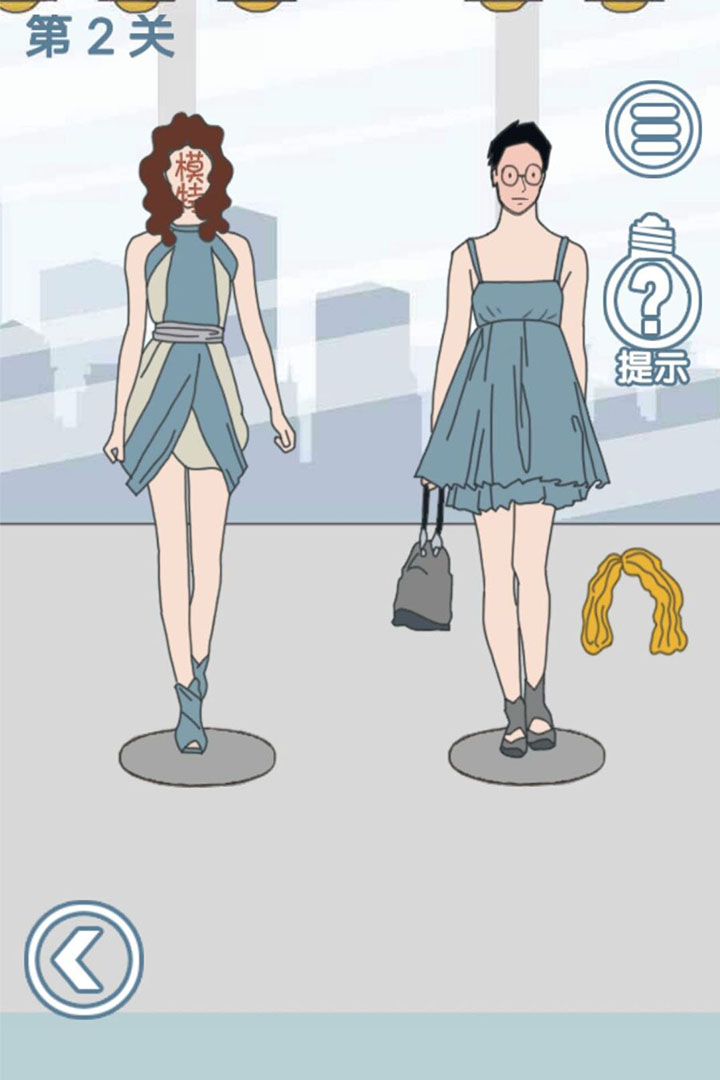This screenshot has width=720, height=1080.
Task: Tap the yellow wig on the floor
Action: pyautogui.click(x=633, y=600)
